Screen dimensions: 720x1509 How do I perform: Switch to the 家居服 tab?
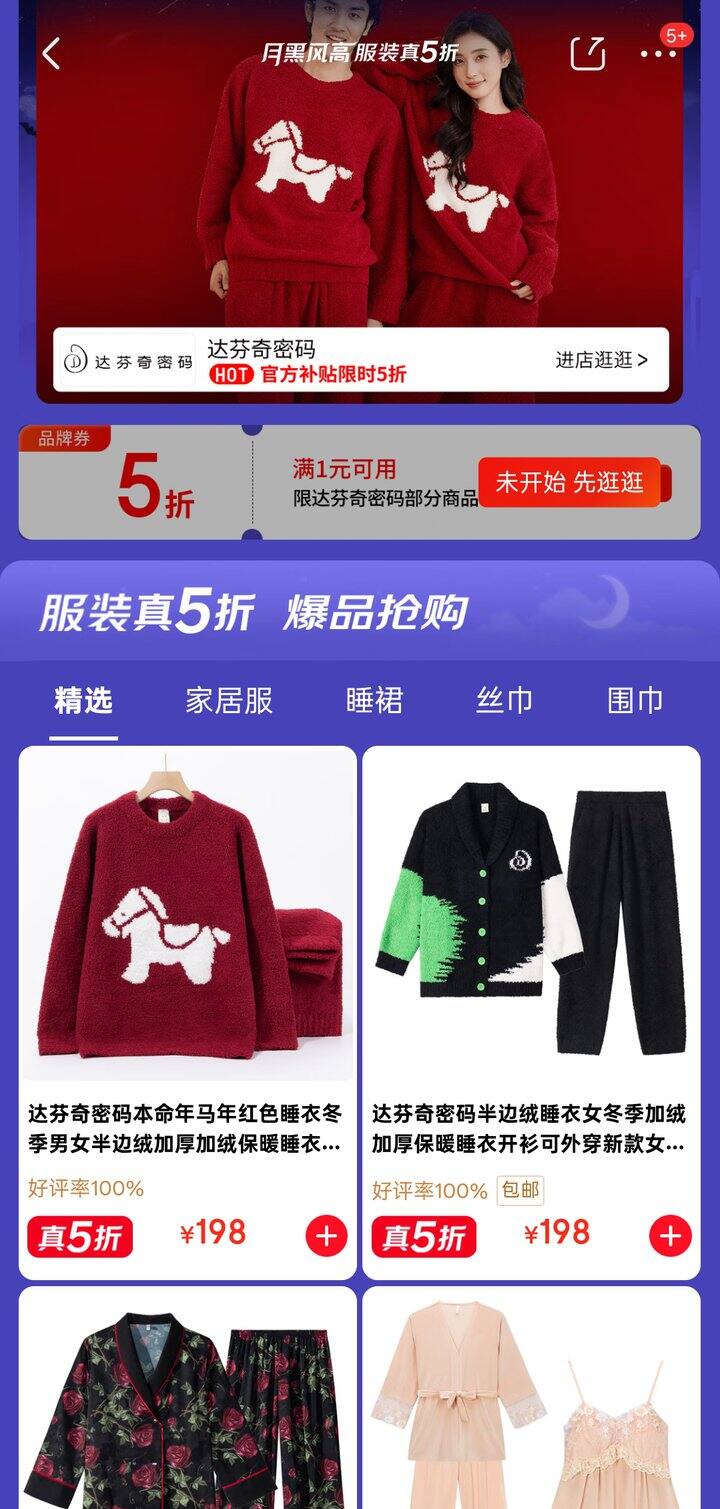click(x=229, y=701)
